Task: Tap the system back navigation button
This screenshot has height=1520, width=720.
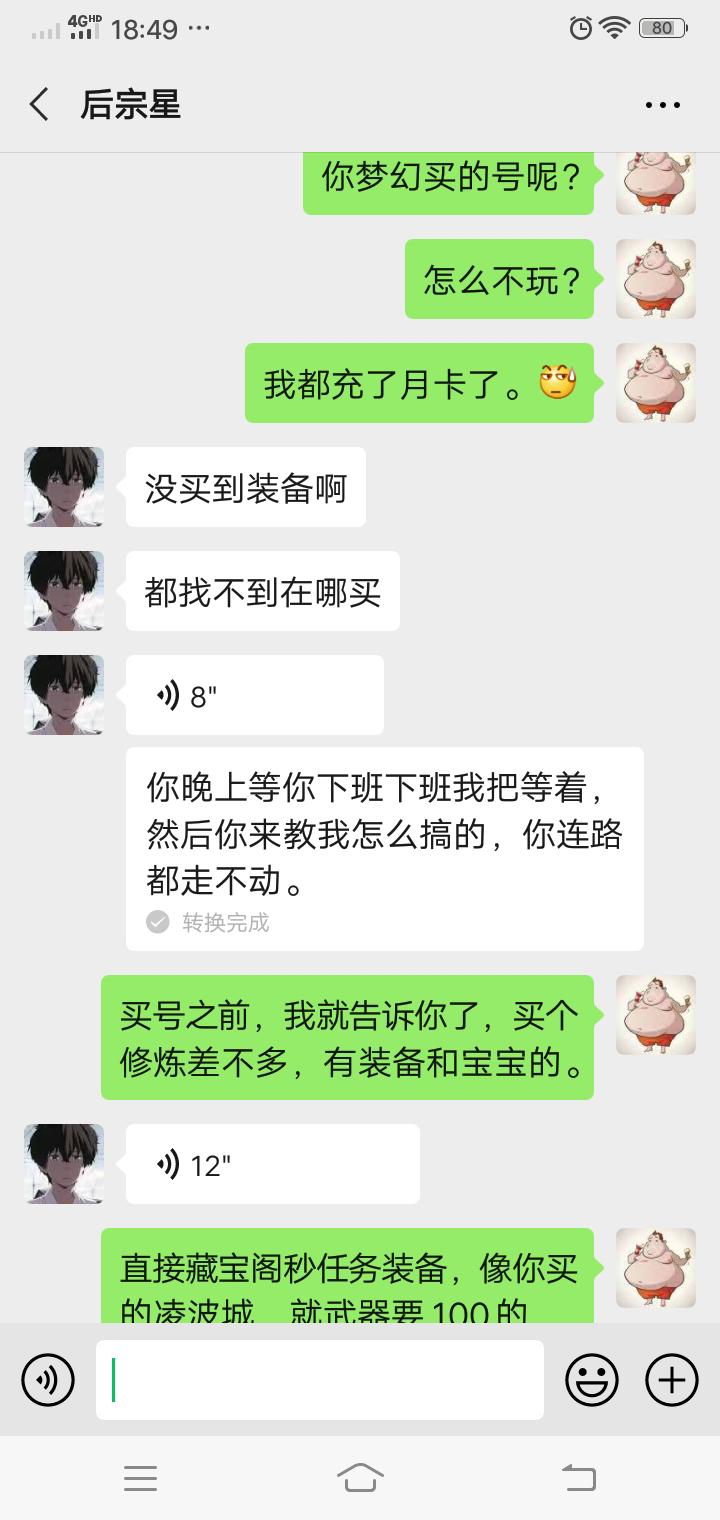Action: coord(578,1477)
